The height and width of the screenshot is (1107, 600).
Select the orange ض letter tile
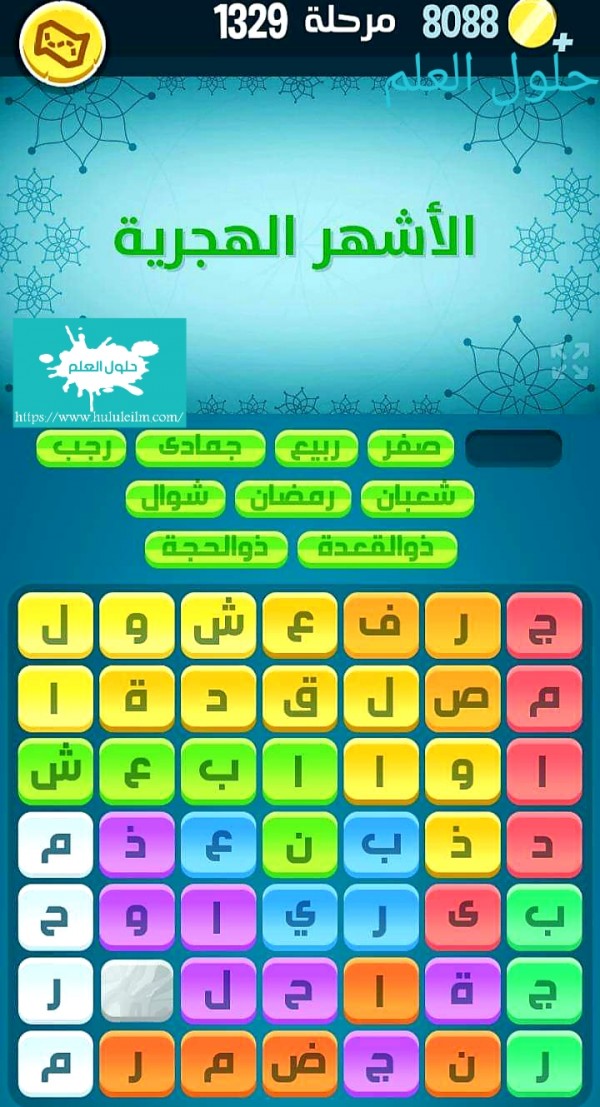pos(299,1063)
